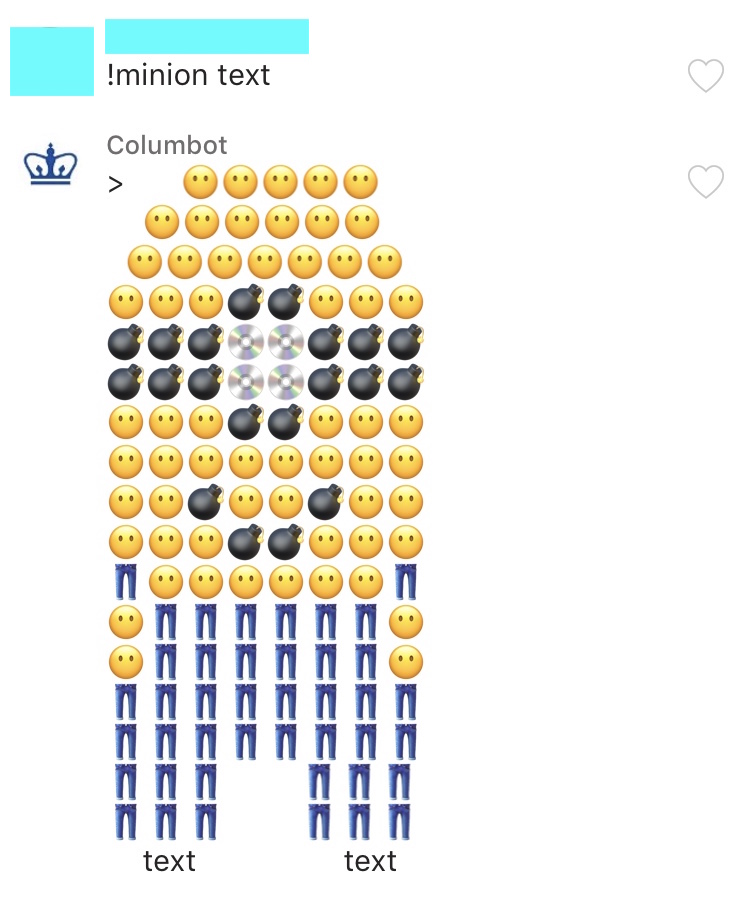Open the sender's avatar above Columbot
This screenshot has width=750, height=904.
52,61
